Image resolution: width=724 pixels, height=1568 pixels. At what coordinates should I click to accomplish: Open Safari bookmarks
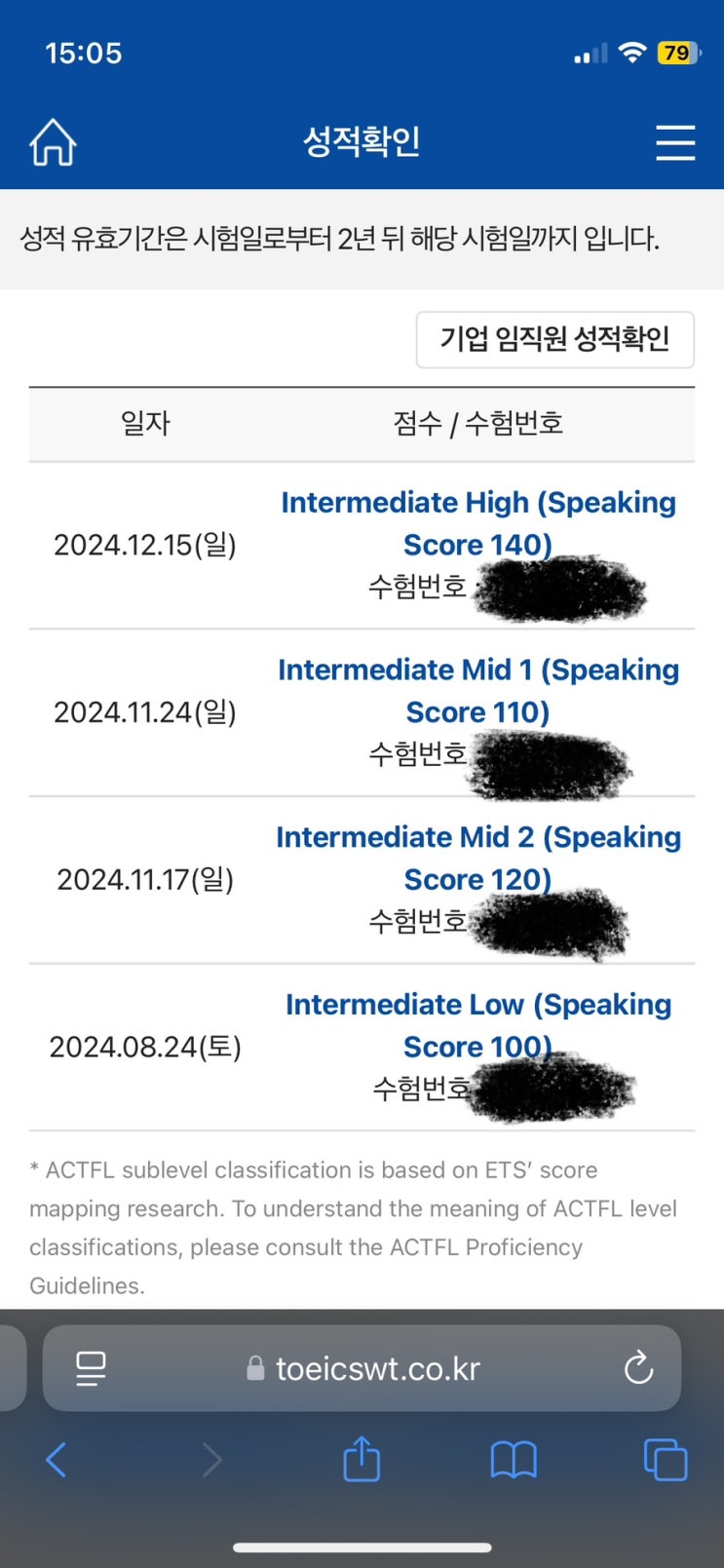pos(514,1459)
